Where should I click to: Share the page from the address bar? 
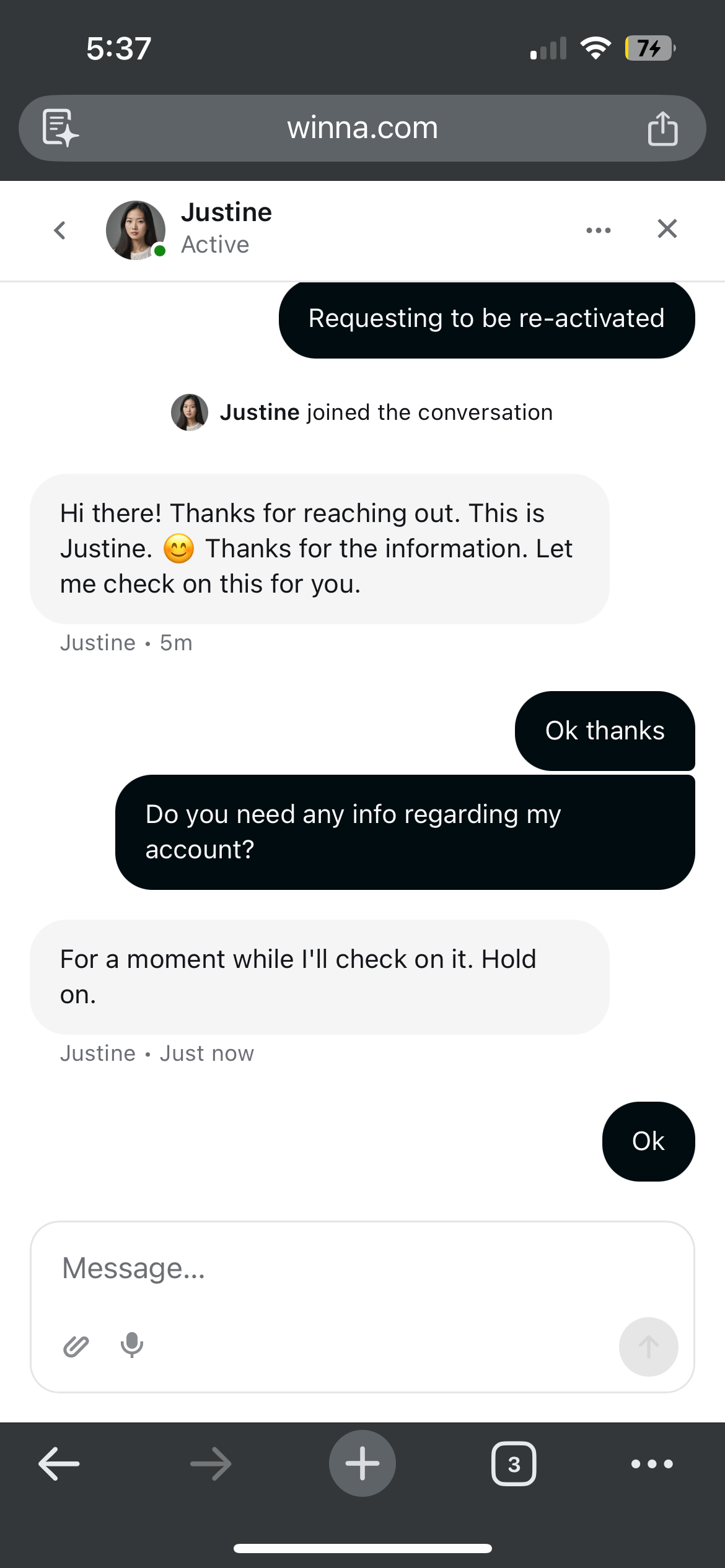click(x=662, y=128)
